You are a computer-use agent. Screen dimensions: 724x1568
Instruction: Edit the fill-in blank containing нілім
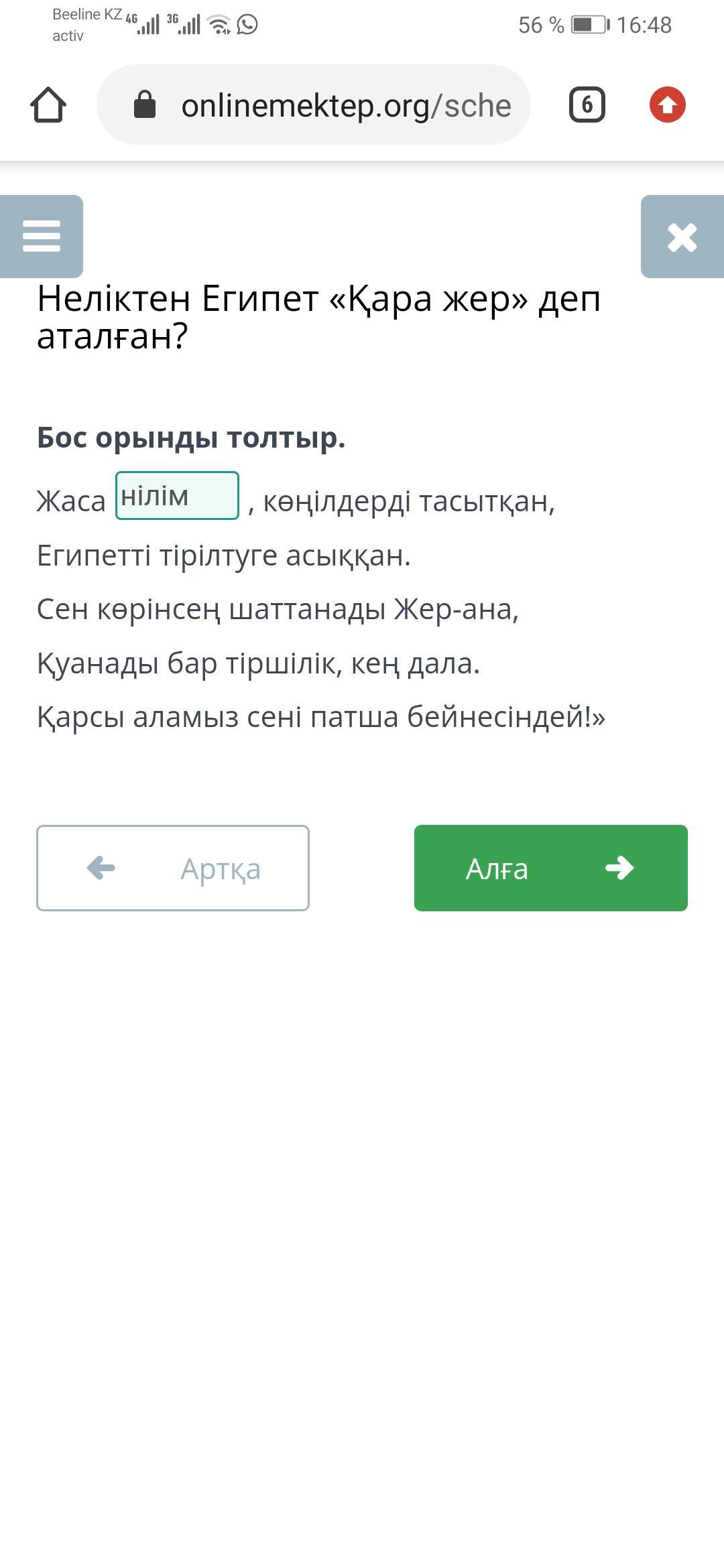click(177, 496)
